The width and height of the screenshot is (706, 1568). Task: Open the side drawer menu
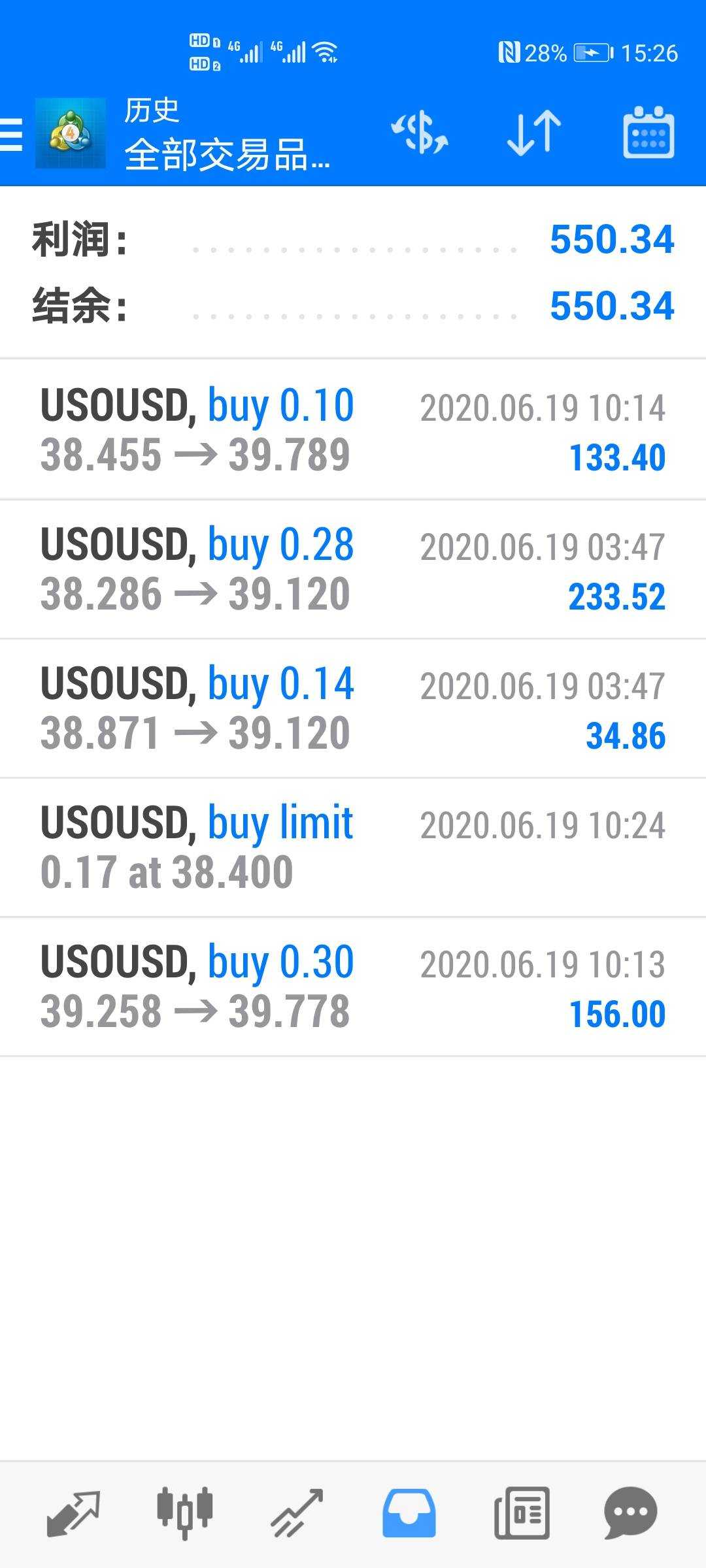tap(12, 135)
